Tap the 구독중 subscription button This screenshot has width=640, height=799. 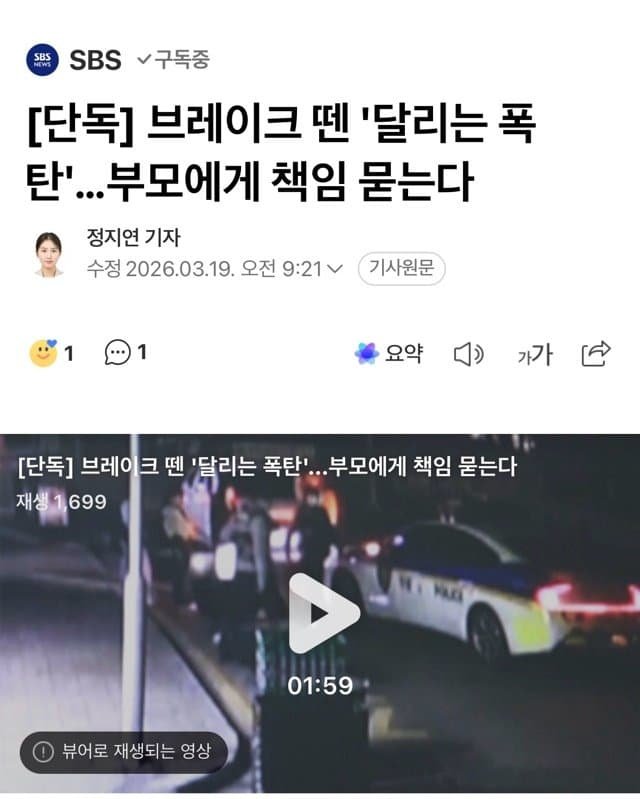coord(174,60)
